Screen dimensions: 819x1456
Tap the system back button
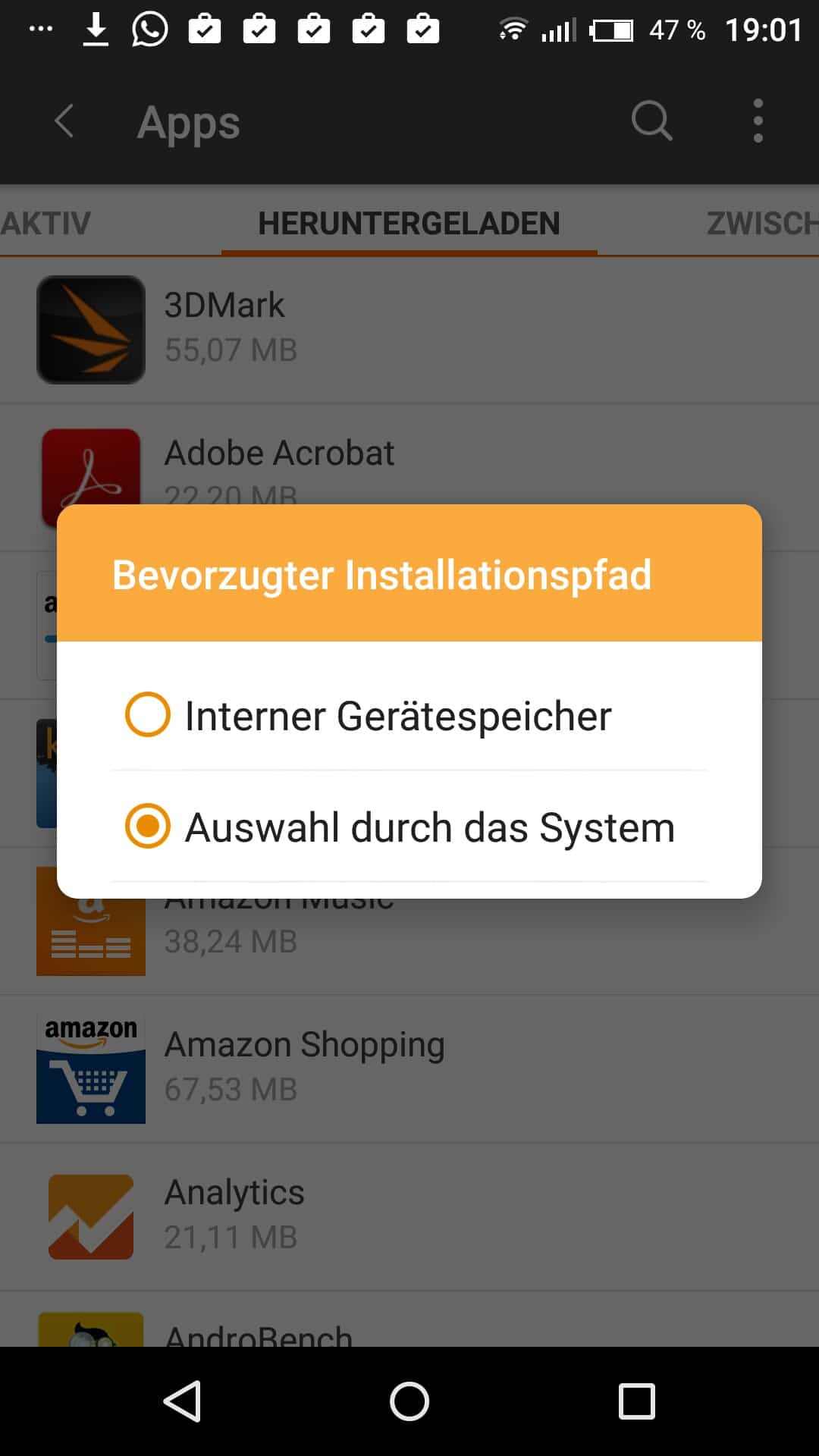pos(182,1401)
